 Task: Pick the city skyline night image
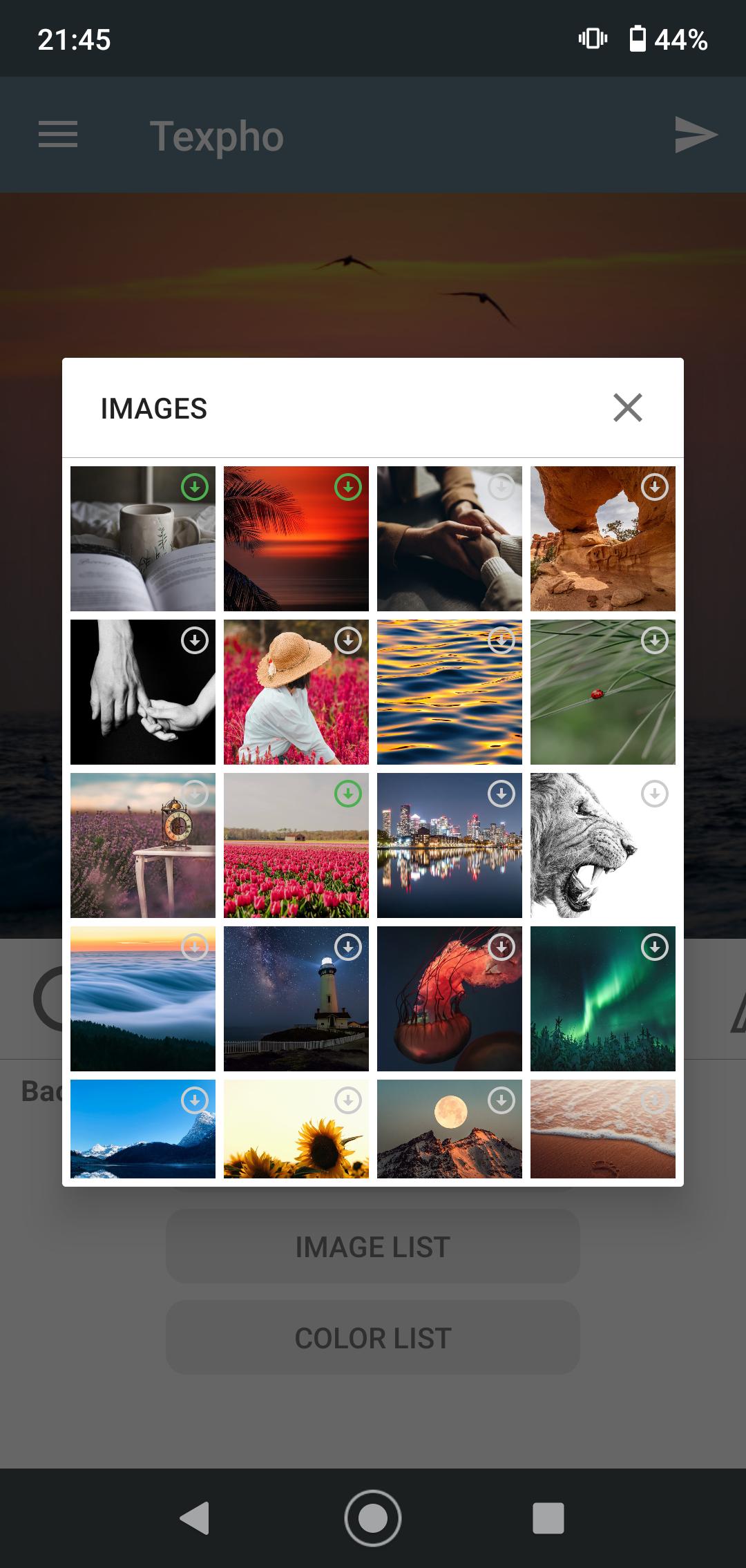click(450, 845)
